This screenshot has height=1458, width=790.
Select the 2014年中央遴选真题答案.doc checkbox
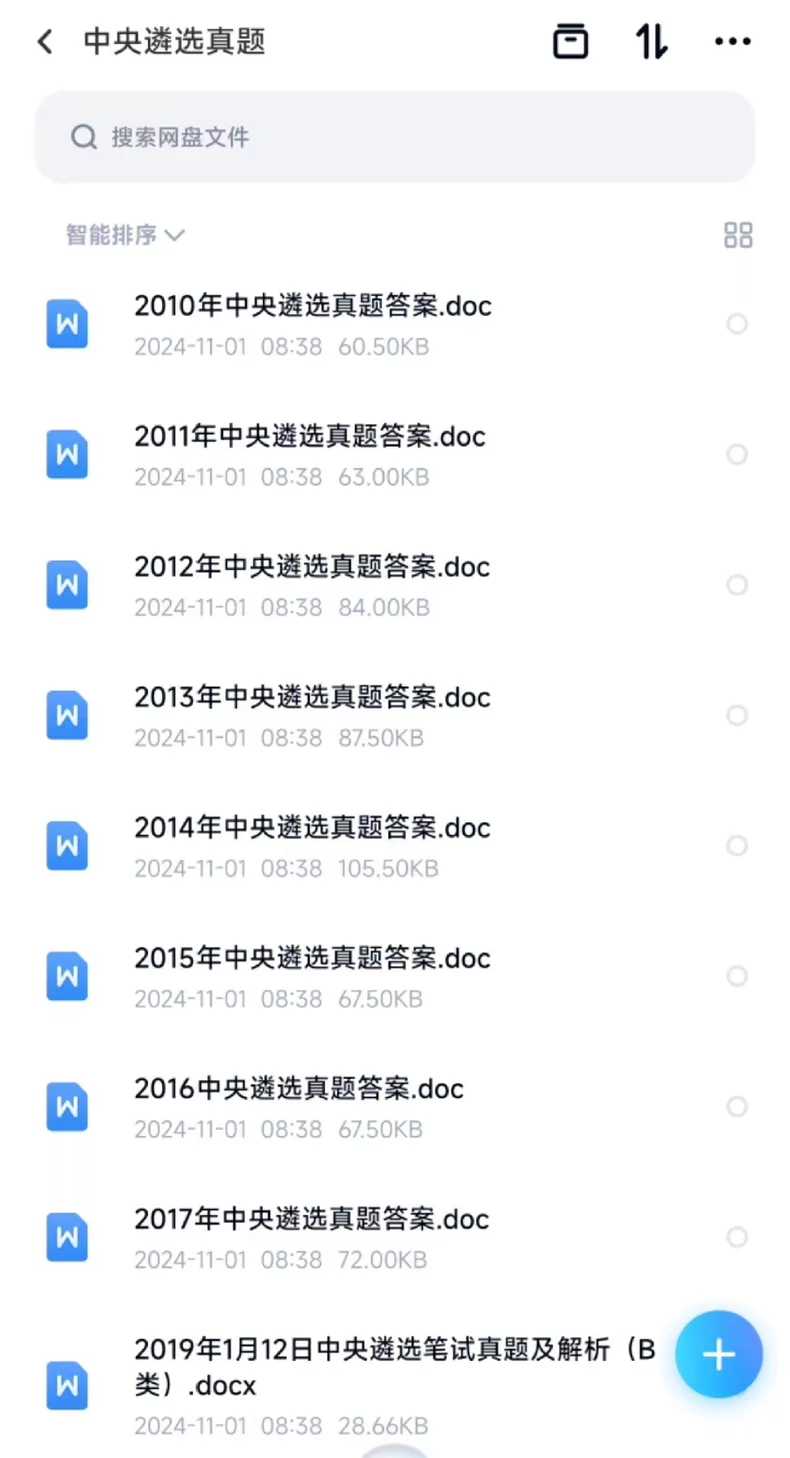[737, 846]
